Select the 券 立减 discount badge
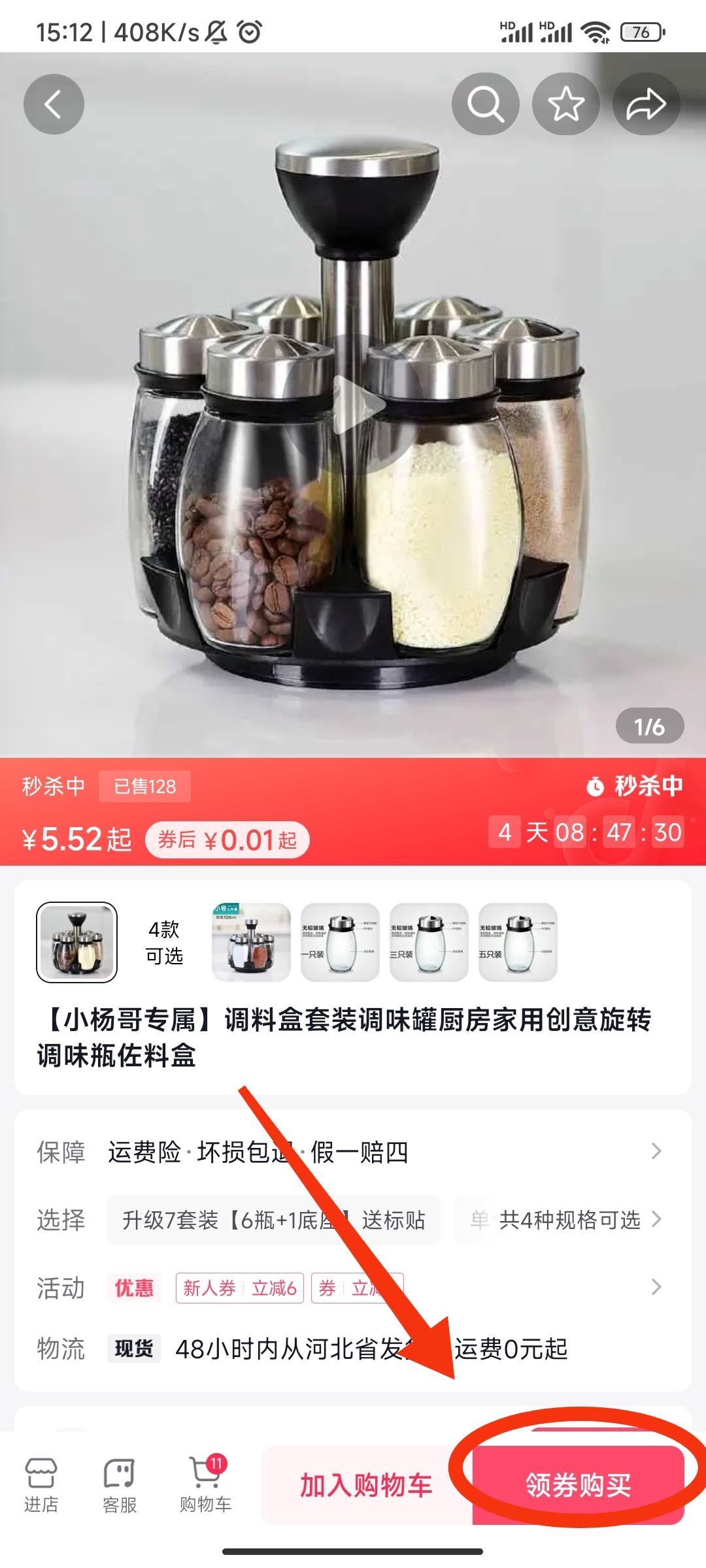Screen dimensions: 706x1568 (x=357, y=1289)
